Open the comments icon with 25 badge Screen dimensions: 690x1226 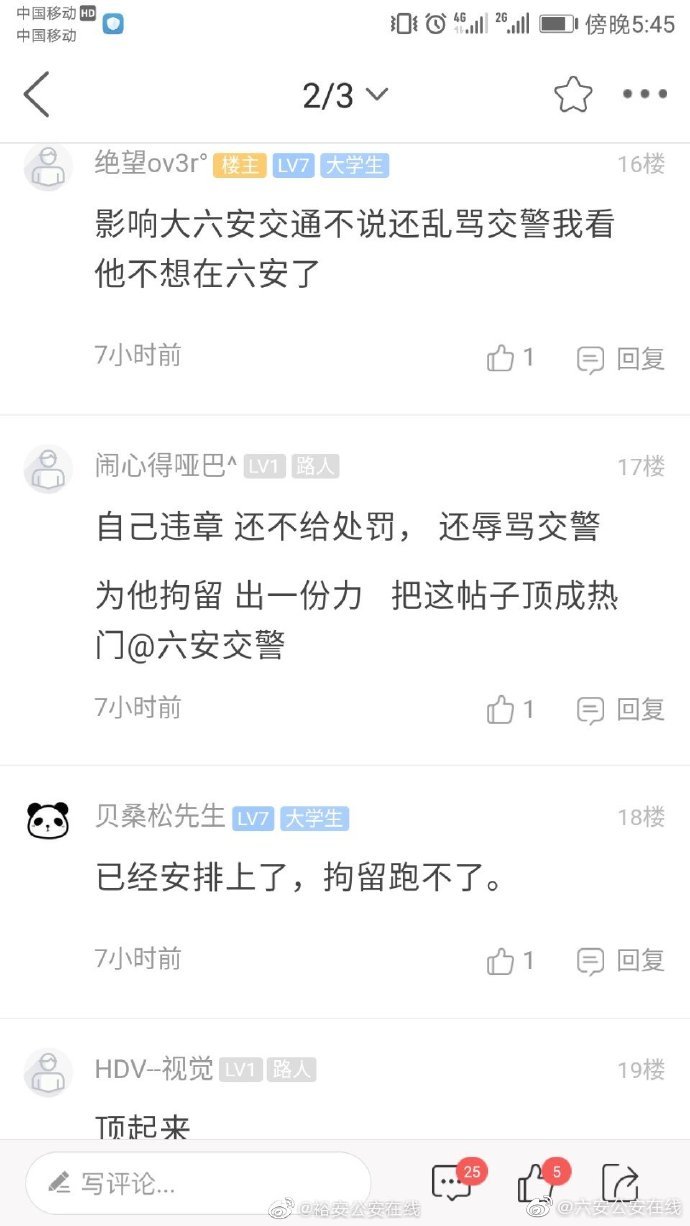(451, 1184)
